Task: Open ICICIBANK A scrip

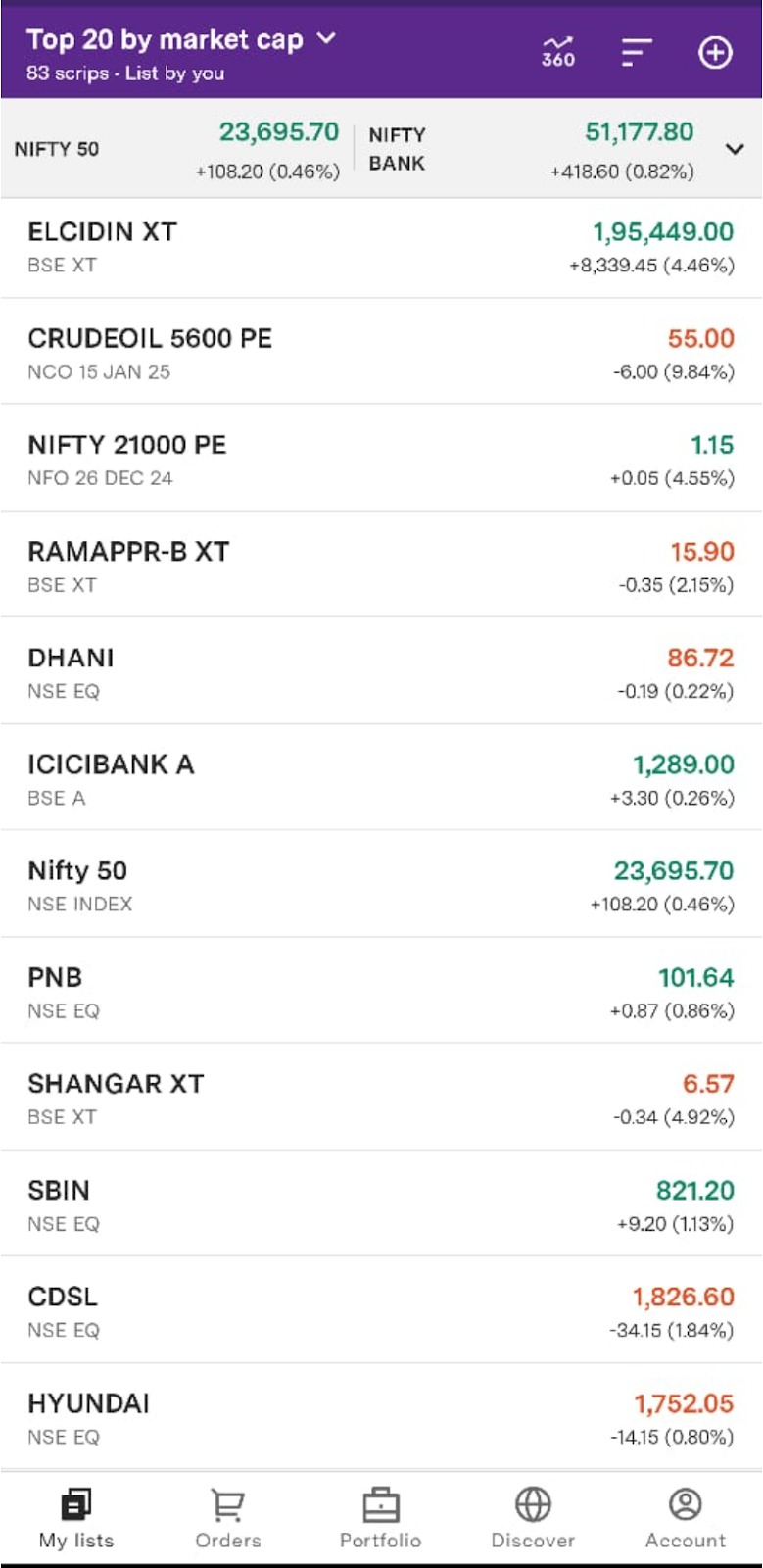Action: [381, 778]
